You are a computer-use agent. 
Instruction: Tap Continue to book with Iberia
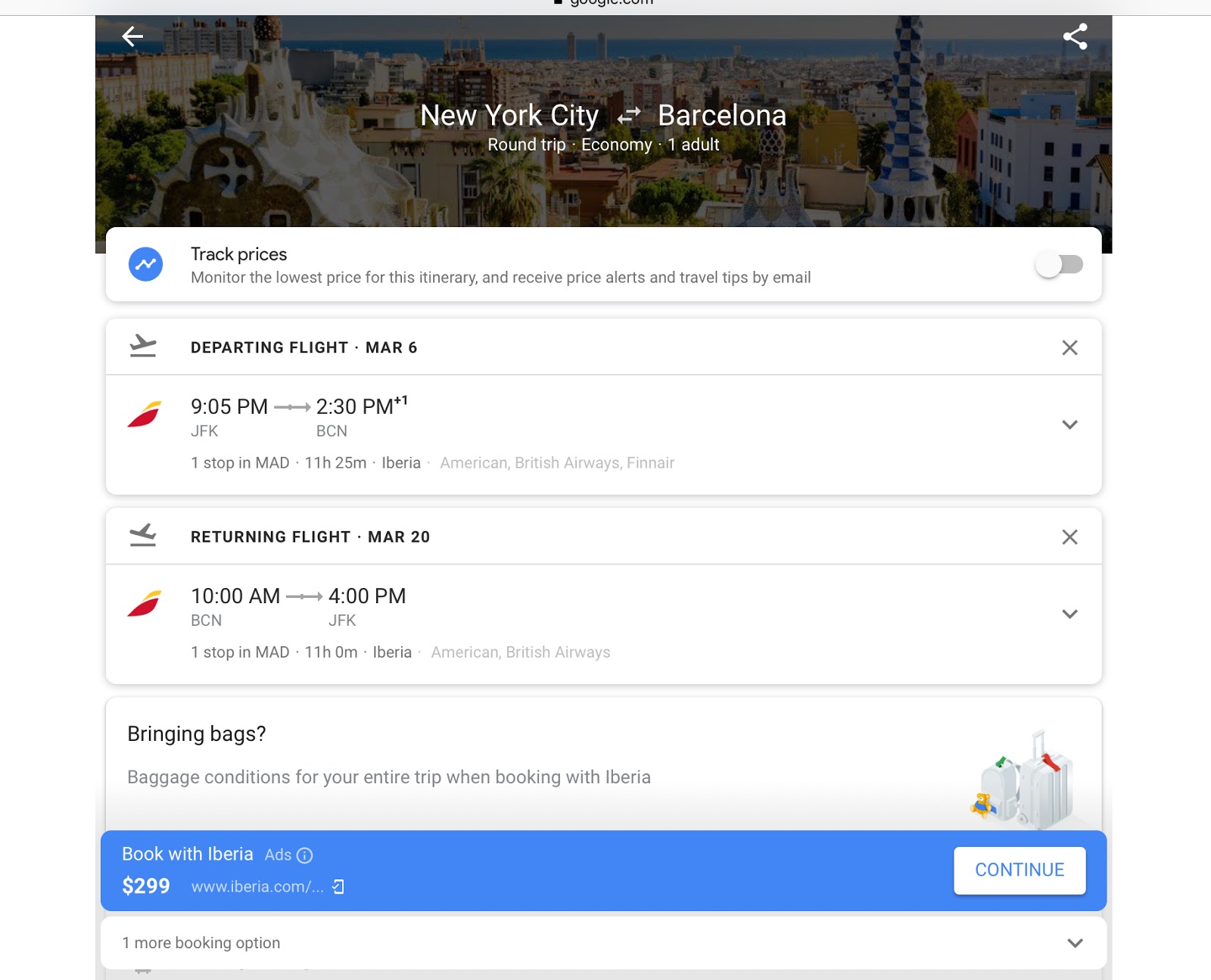click(1019, 870)
